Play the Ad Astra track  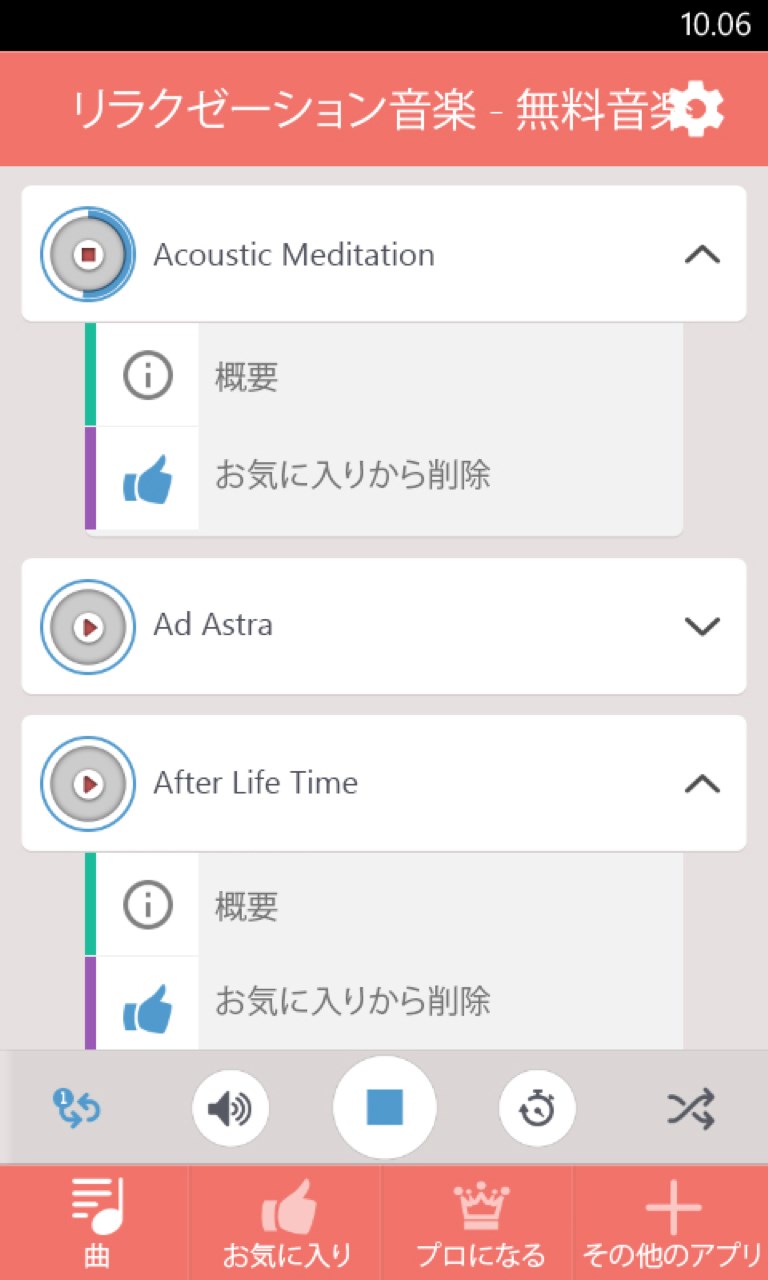(88, 626)
